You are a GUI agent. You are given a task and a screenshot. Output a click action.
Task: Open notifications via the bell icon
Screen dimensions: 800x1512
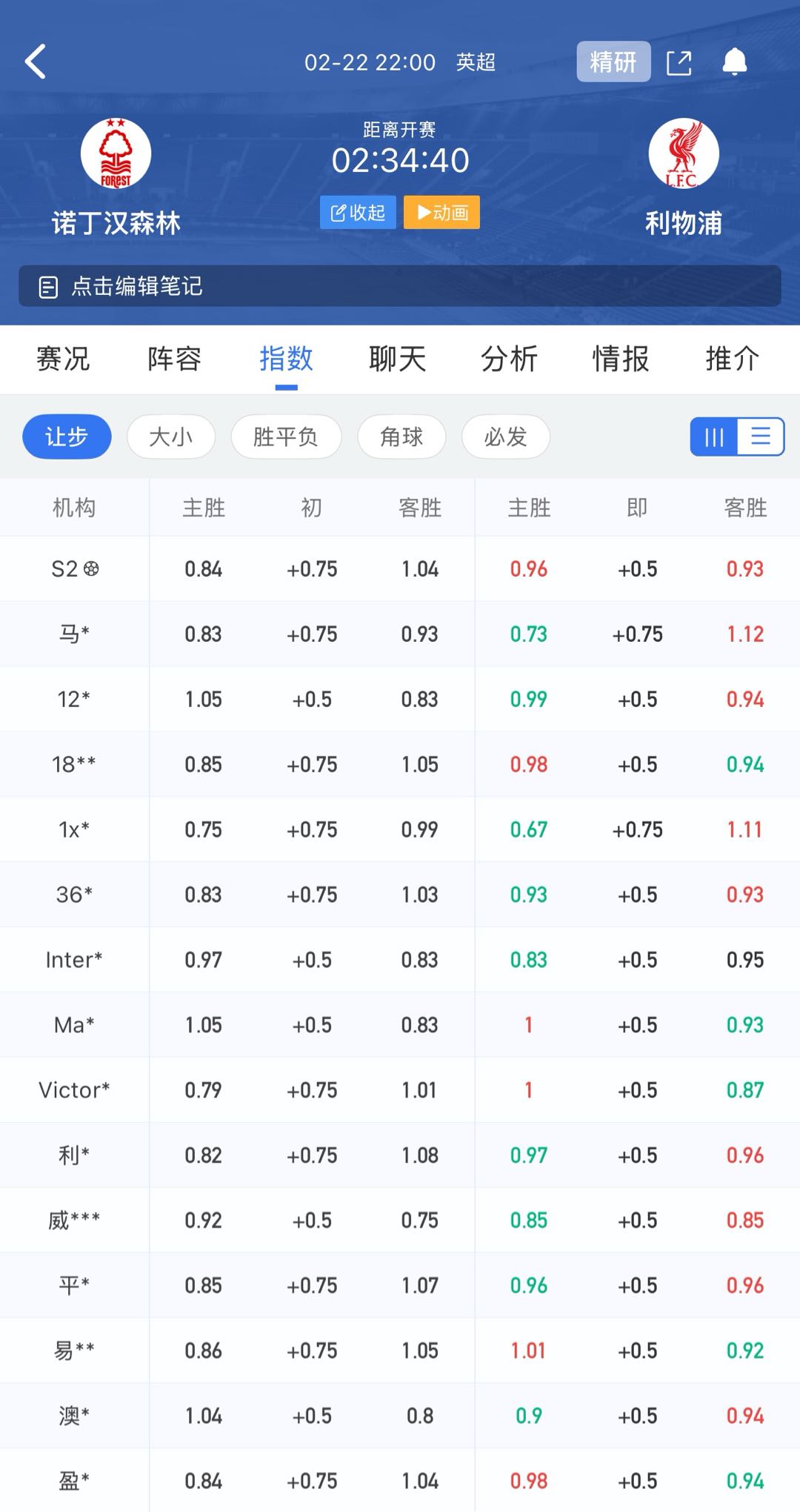point(736,61)
